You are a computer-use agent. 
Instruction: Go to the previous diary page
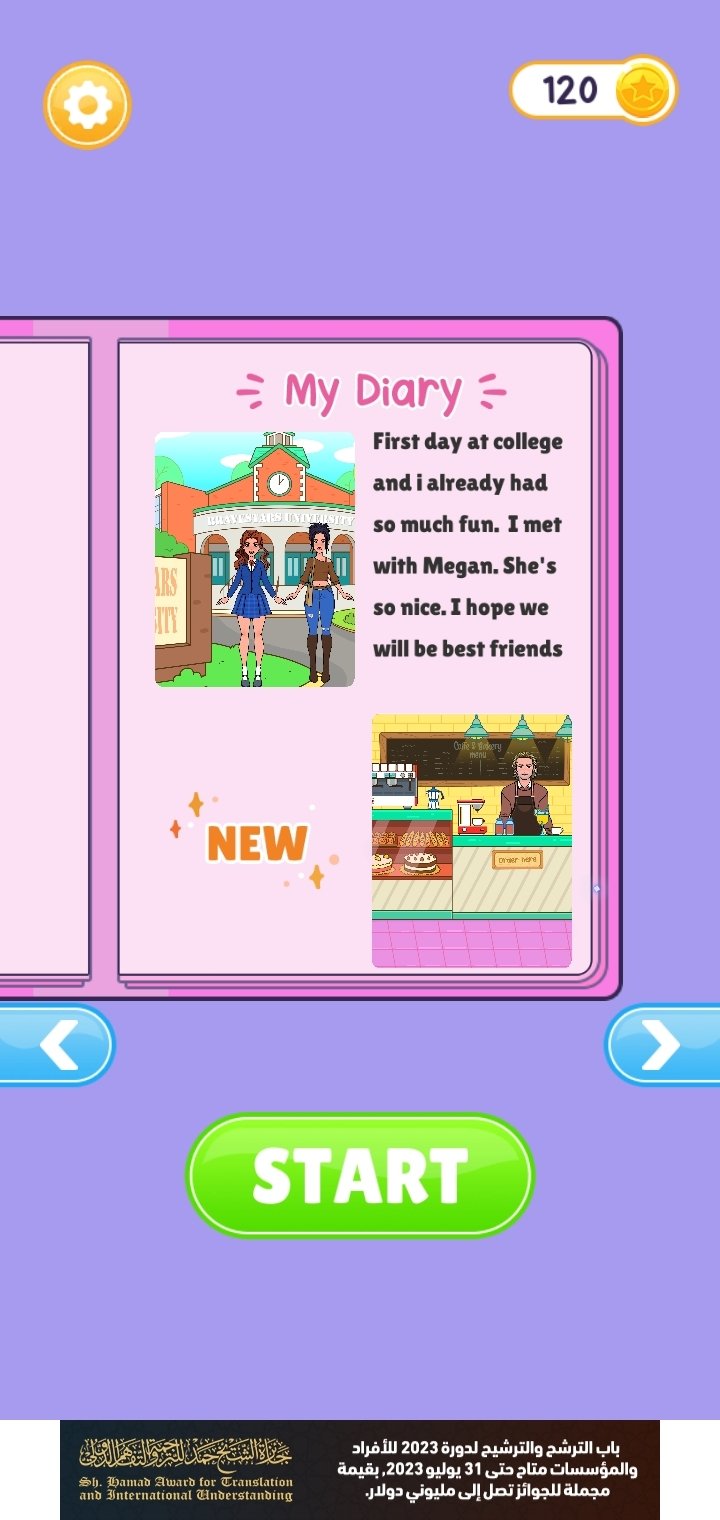57,1045
